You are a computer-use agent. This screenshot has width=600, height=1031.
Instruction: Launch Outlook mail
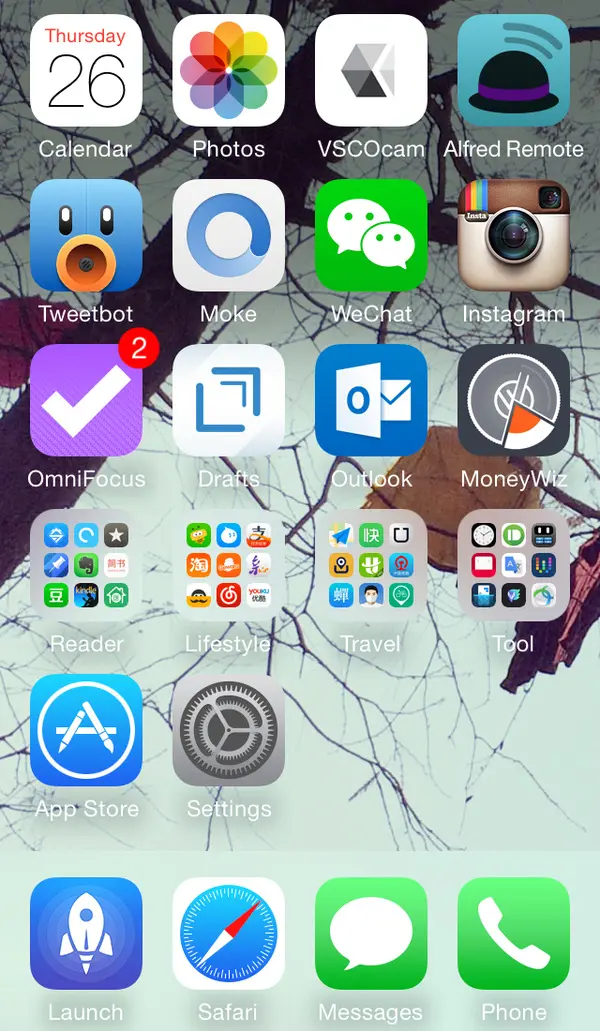coord(371,400)
